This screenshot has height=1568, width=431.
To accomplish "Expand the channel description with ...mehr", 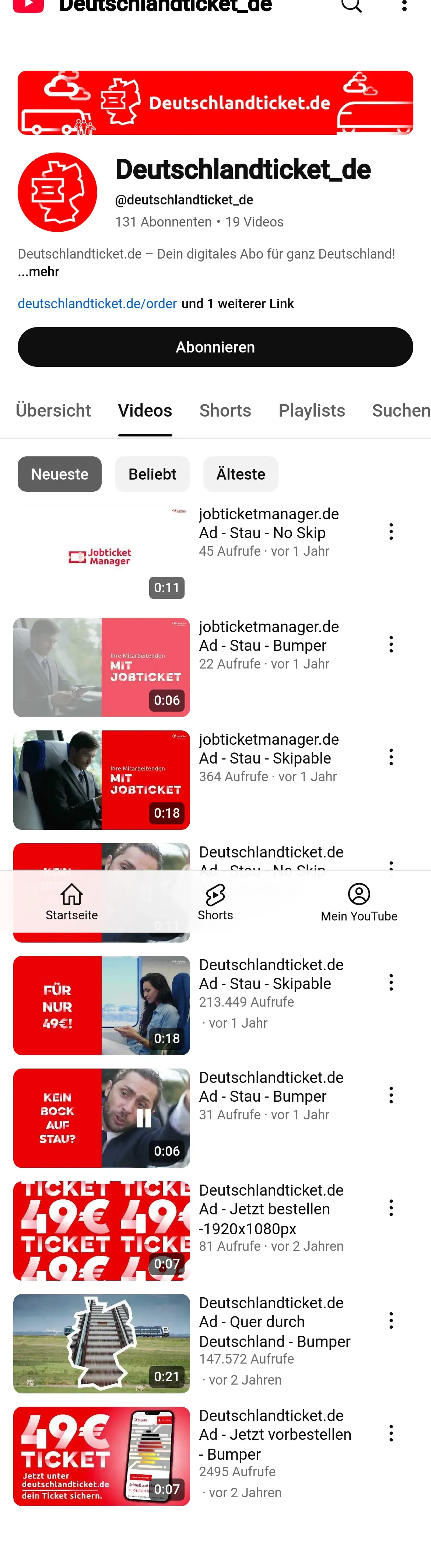I will [39, 271].
